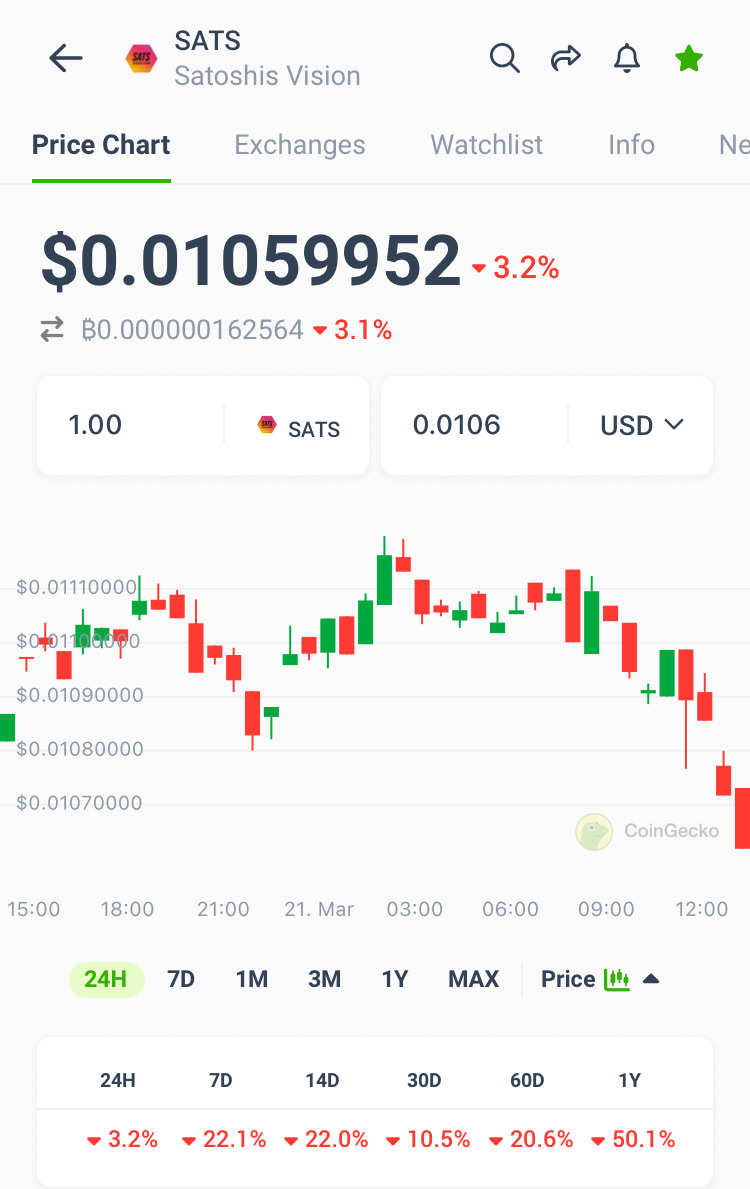Share the SATS coin page
The width and height of the screenshot is (750, 1189).
[566, 59]
